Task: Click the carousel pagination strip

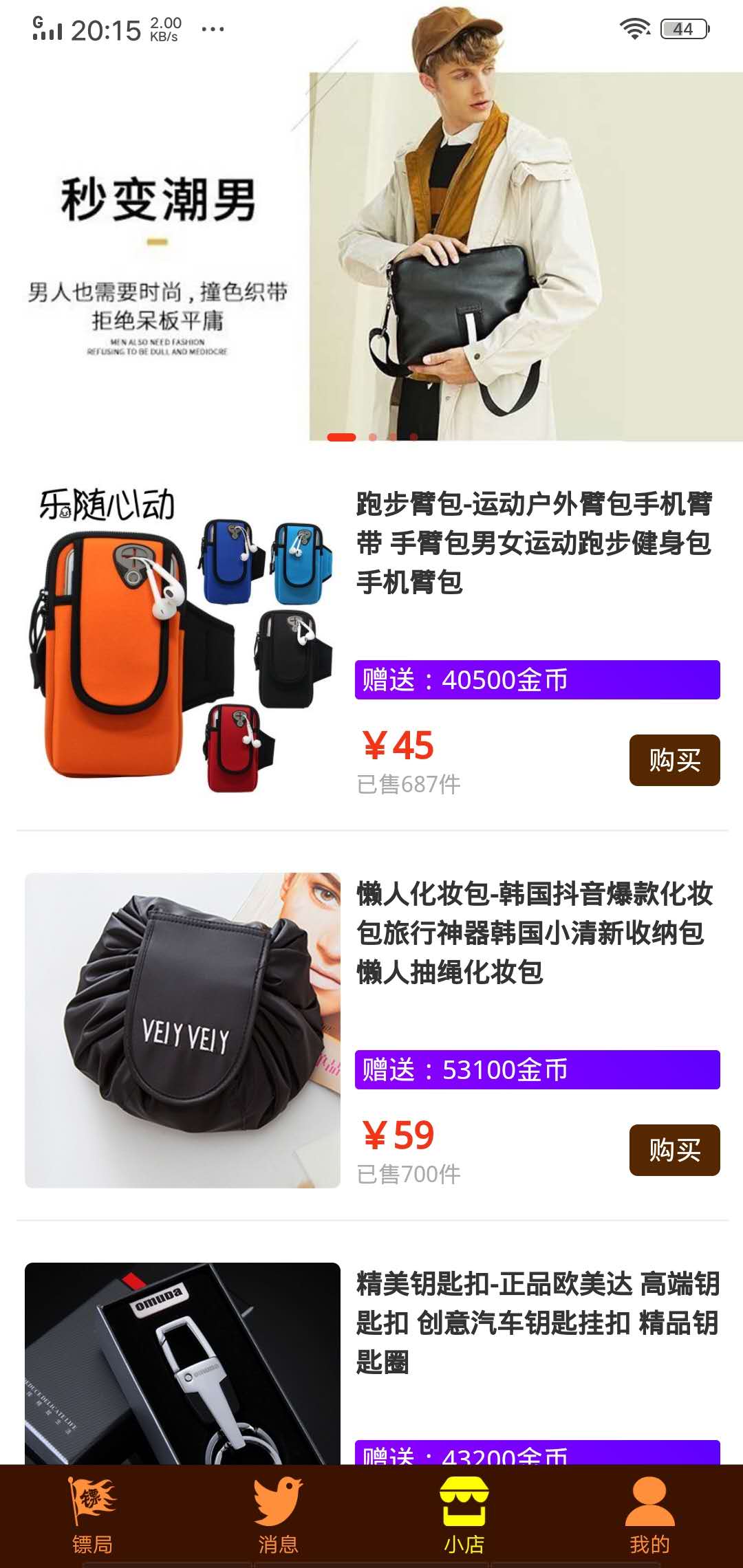Action: 375,437
